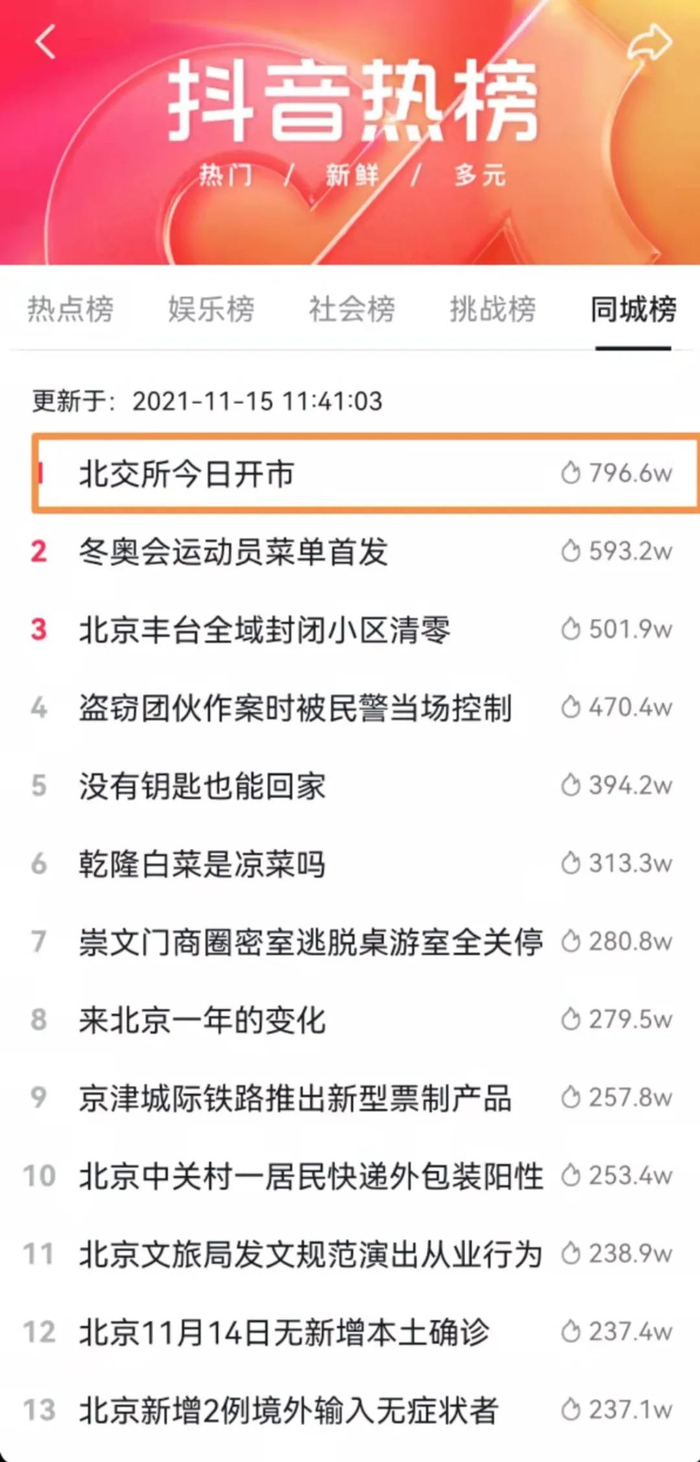Share the Douyin hot list
The height and width of the screenshot is (1462, 700).
pyautogui.click(x=650, y=43)
